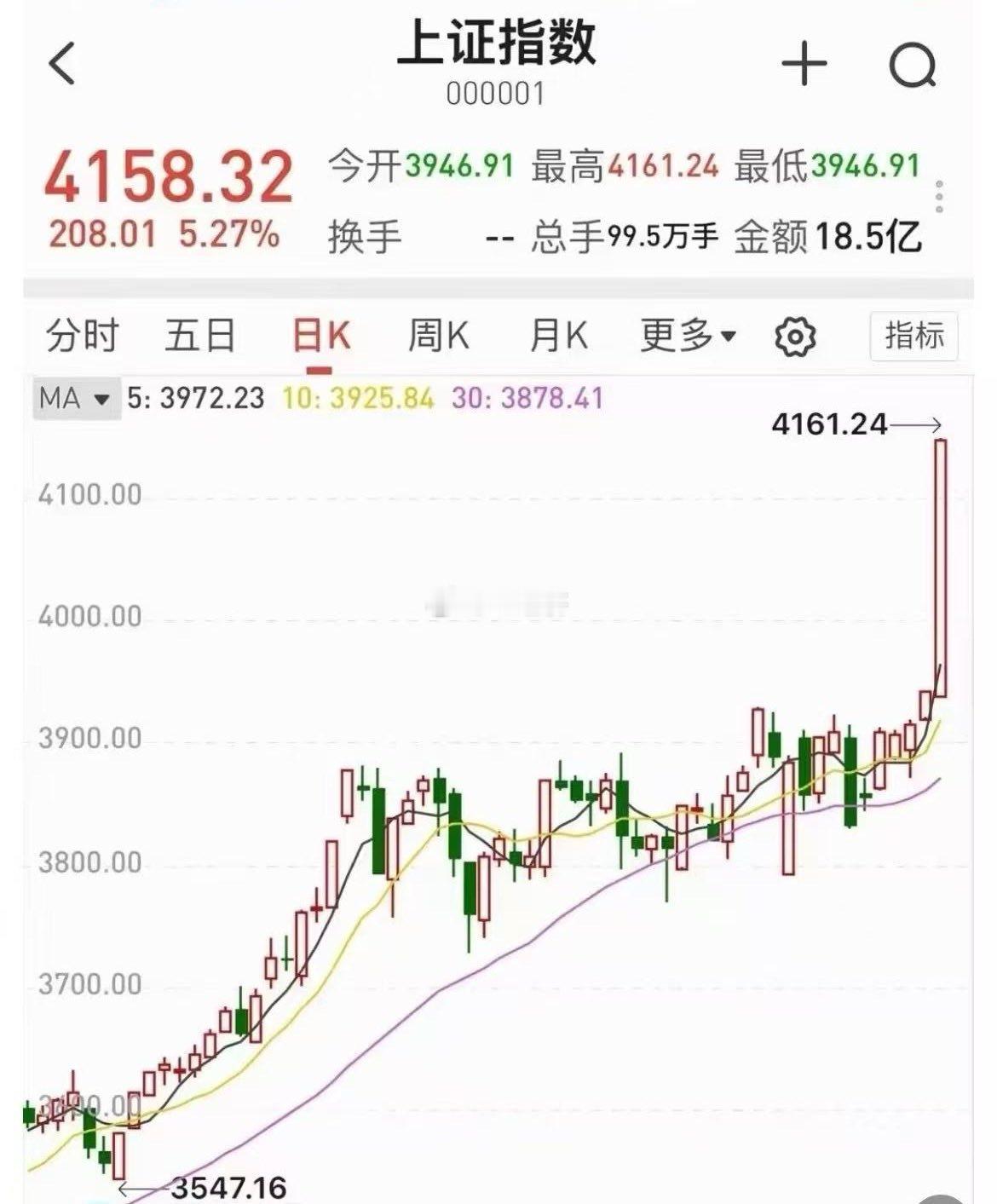Viewport: 997px width, 1204px height.
Task: Open the 更多 period dropdown
Action: 688,335
